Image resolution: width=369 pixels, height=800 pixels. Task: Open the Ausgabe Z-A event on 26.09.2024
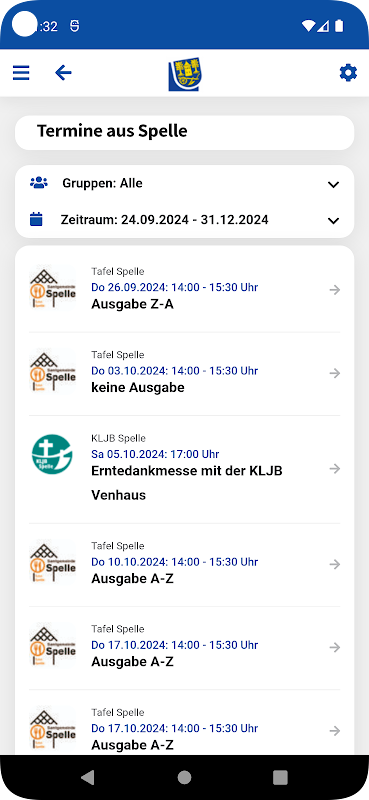(x=184, y=290)
